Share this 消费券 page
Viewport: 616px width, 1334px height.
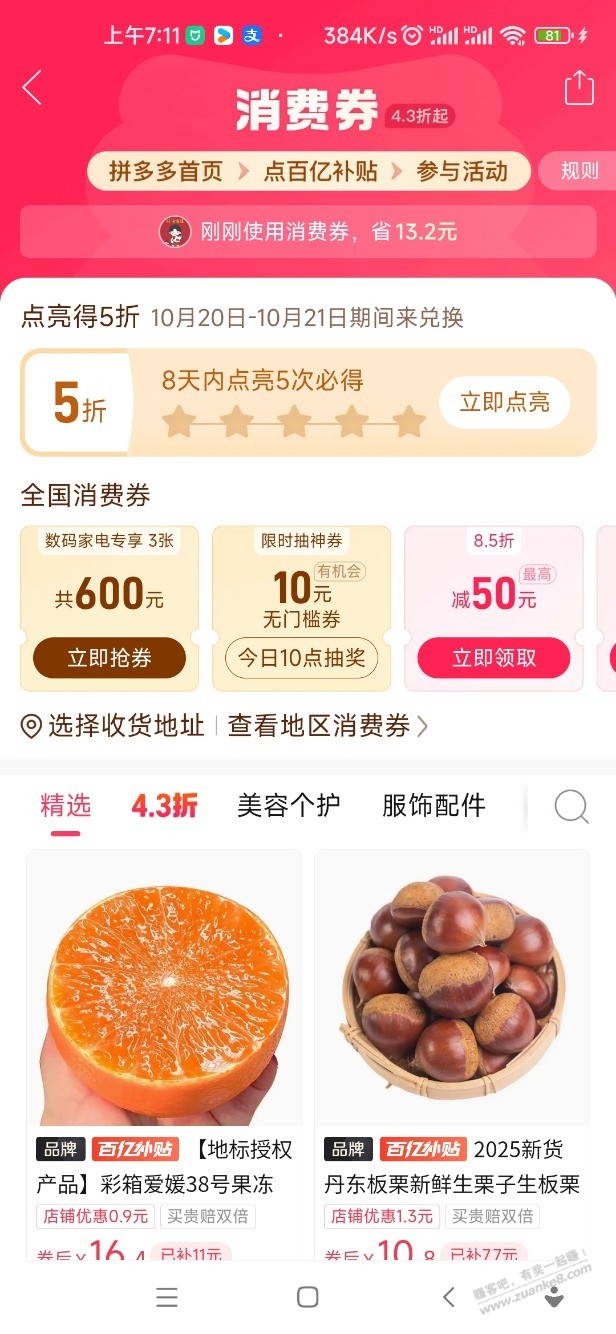coord(579,88)
